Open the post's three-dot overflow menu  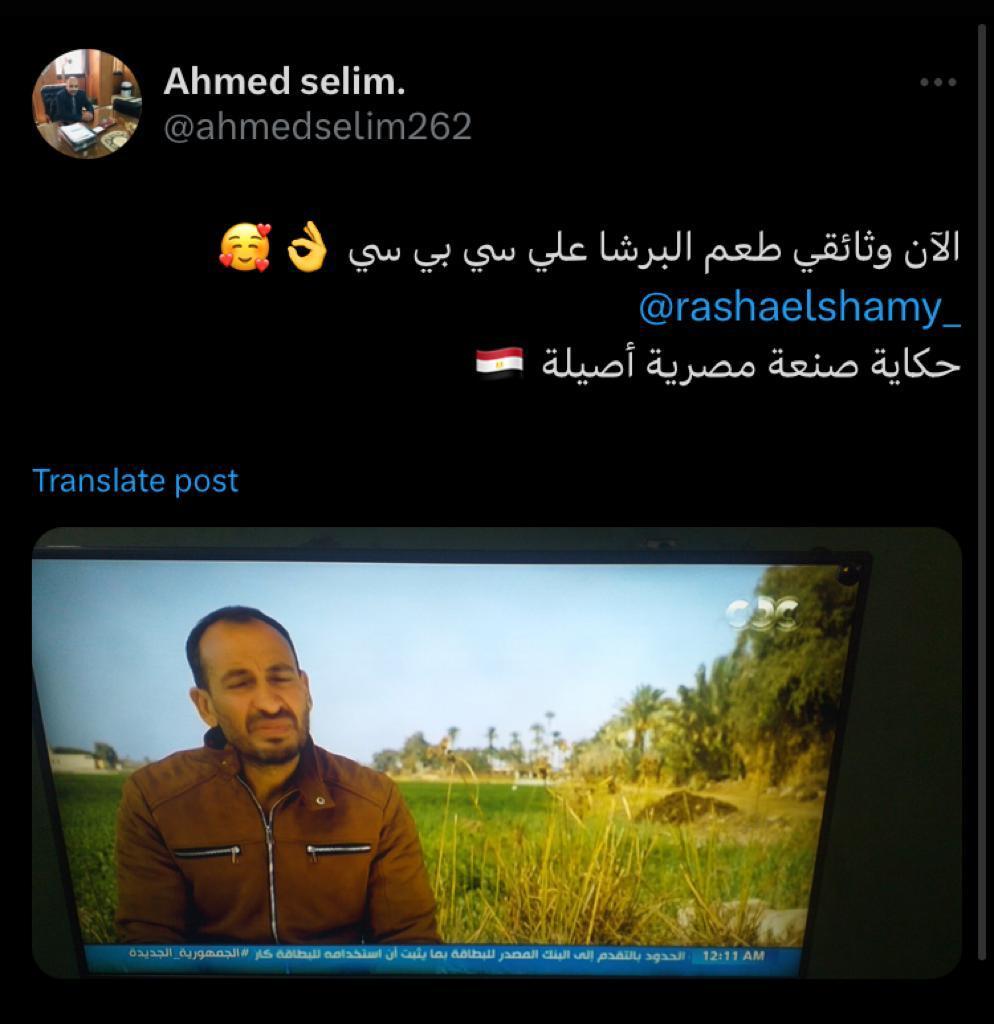point(937,83)
